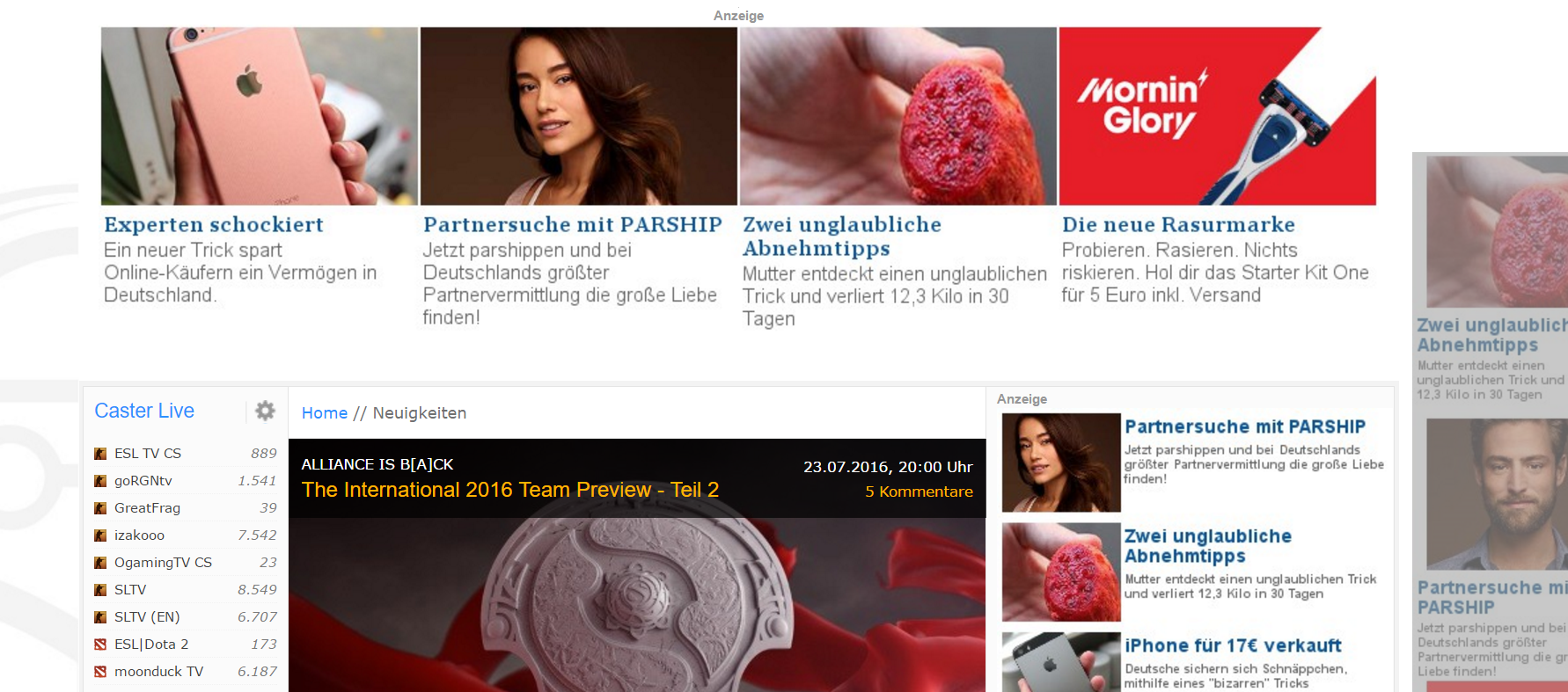
Task: Open SLTV (EN) stream
Action: tap(146, 617)
